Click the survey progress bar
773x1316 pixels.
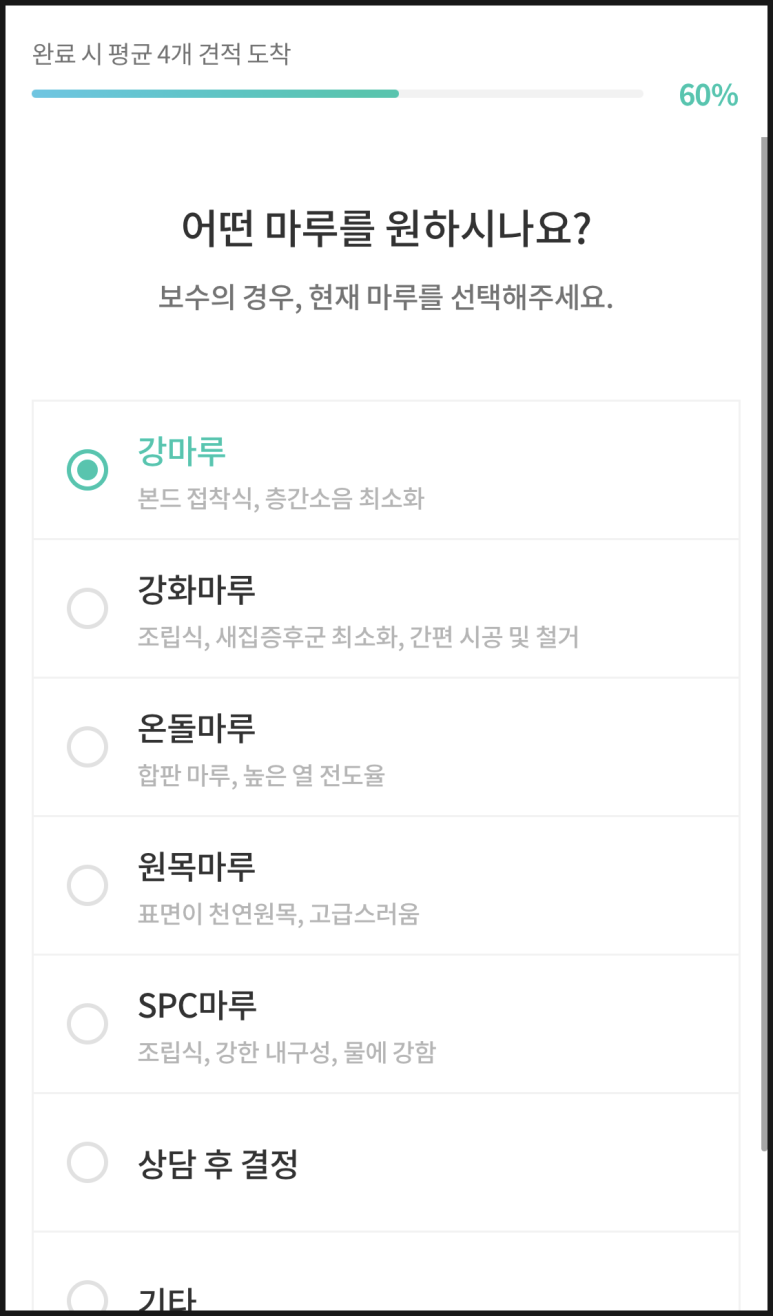click(337, 94)
